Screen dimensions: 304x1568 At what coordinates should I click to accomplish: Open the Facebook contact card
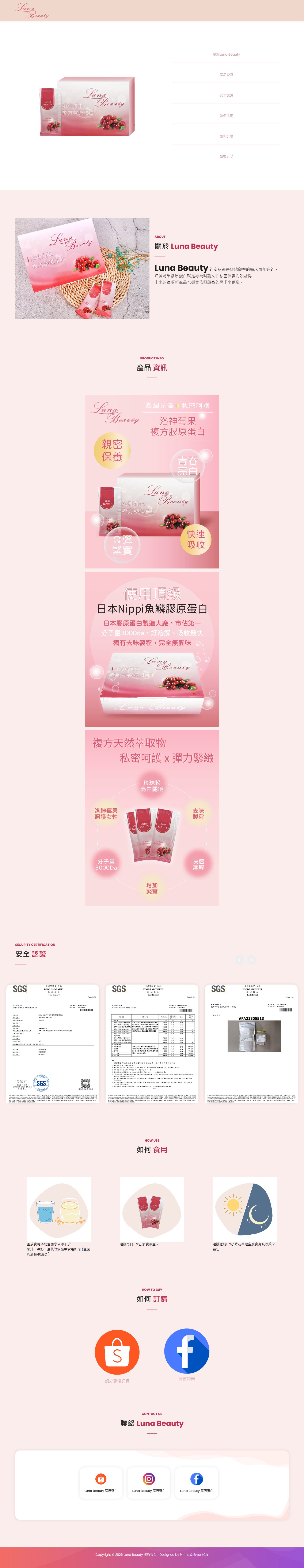[x=196, y=1483]
